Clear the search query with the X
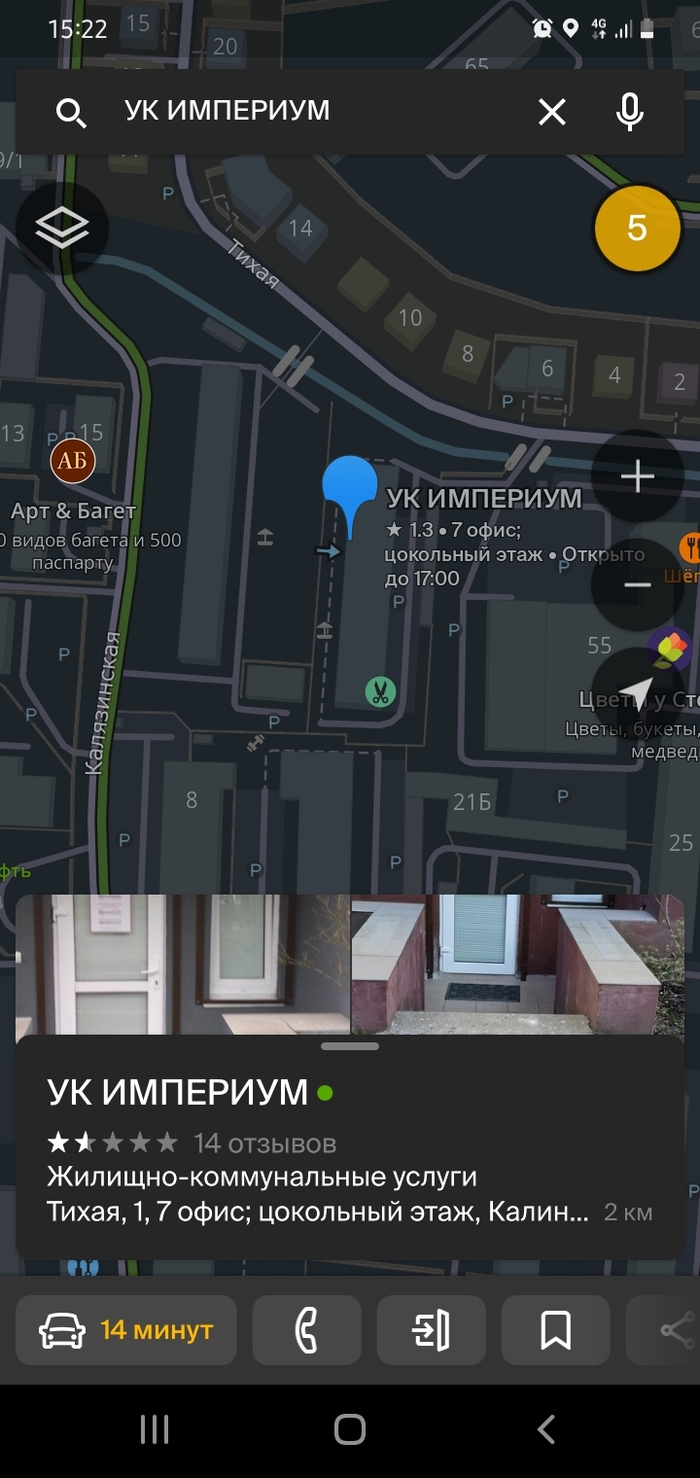Image resolution: width=700 pixels, height=1478 pixels. tap(552, 111)
